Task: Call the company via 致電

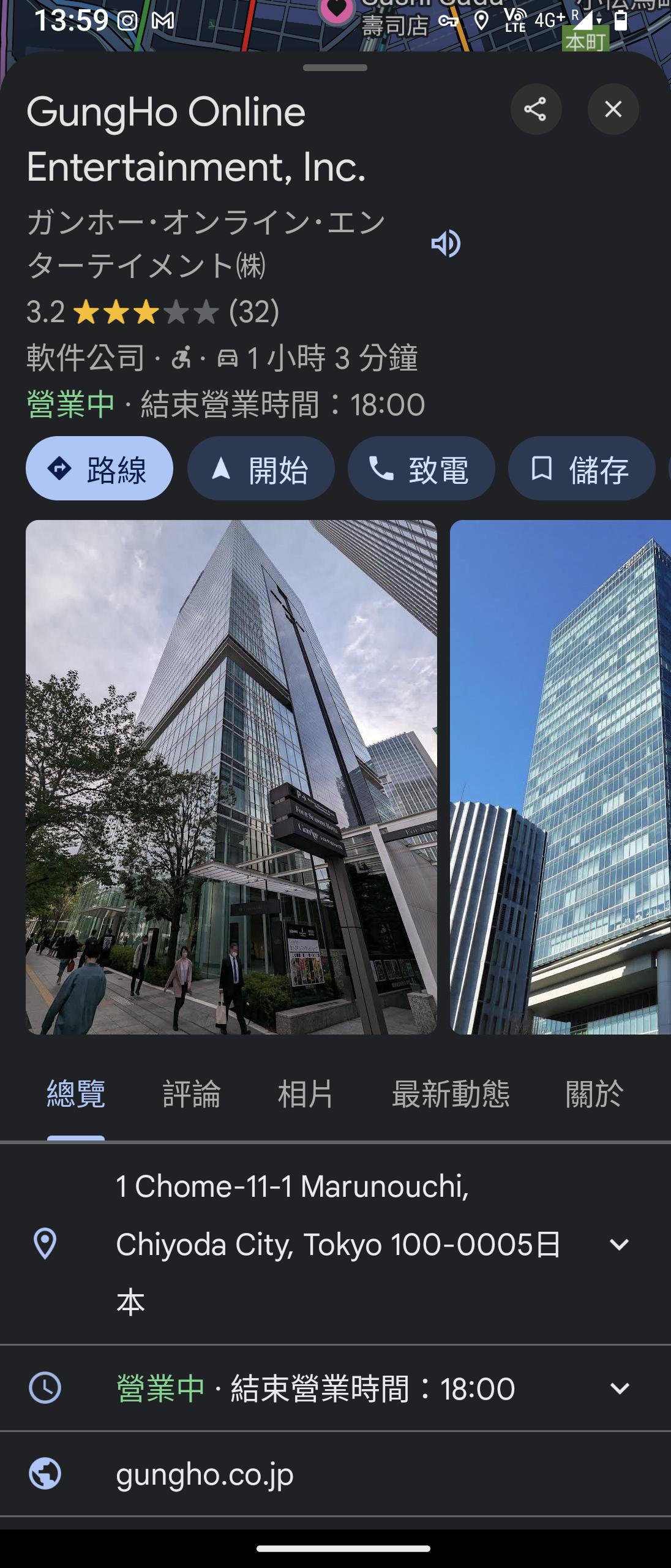Action: (x=421, y=469)
